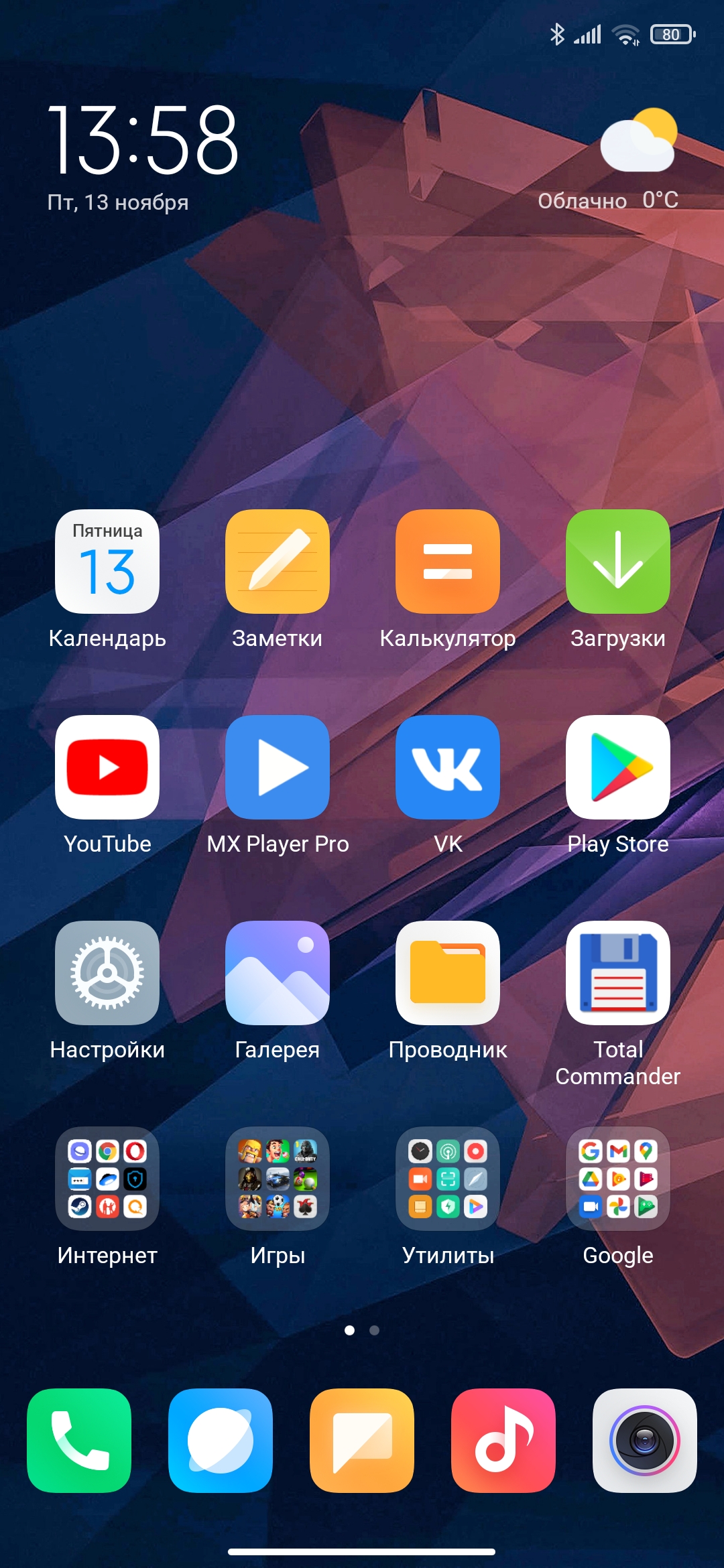Viewport: 724px width, 1568px height.
Task: Launch Проводник file manager
Action: (x=448, y=973)
